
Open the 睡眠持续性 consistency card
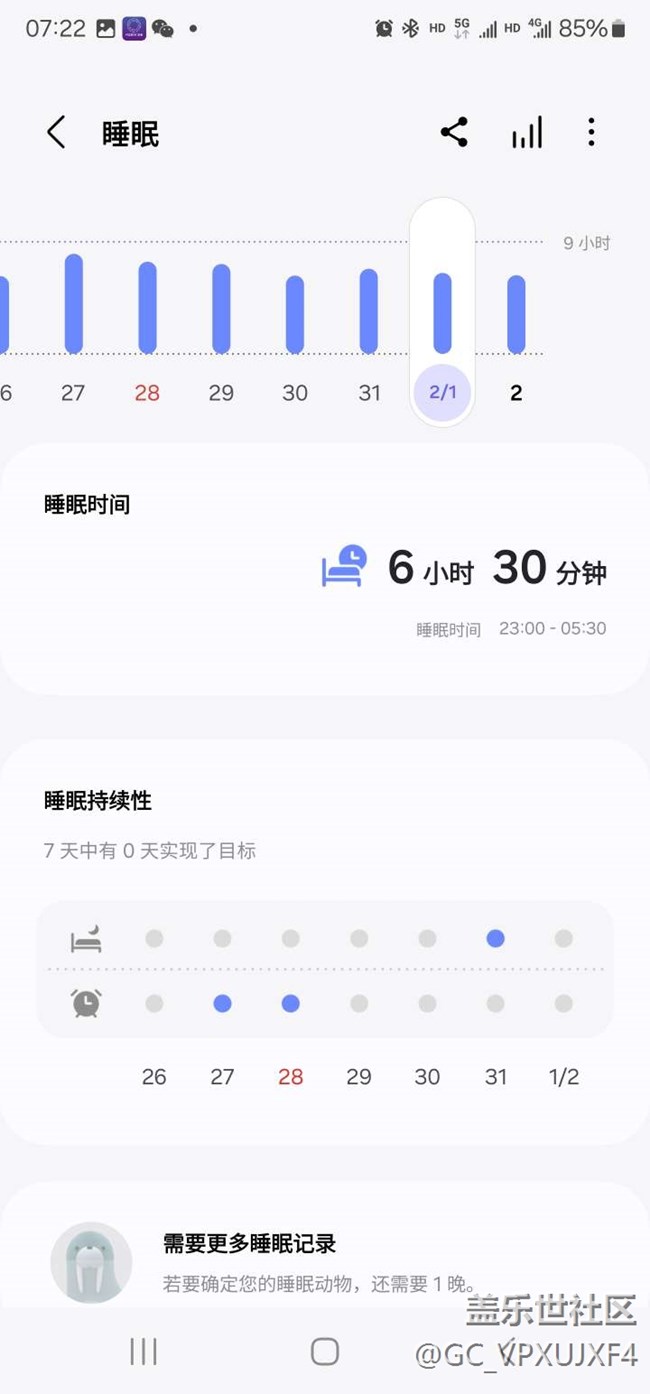(324, 940)
